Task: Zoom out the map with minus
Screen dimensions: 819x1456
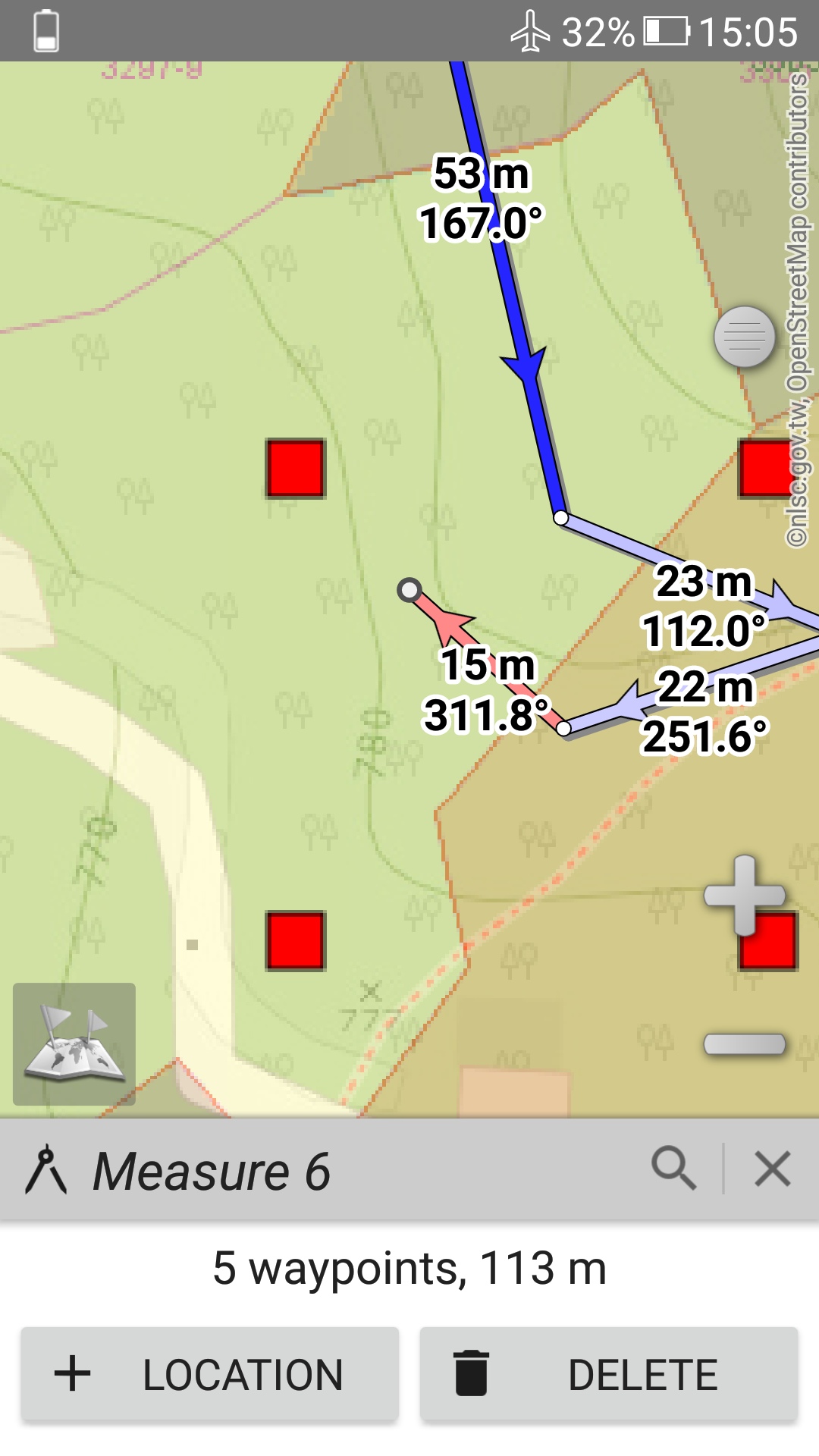Action: (744, 1044)
